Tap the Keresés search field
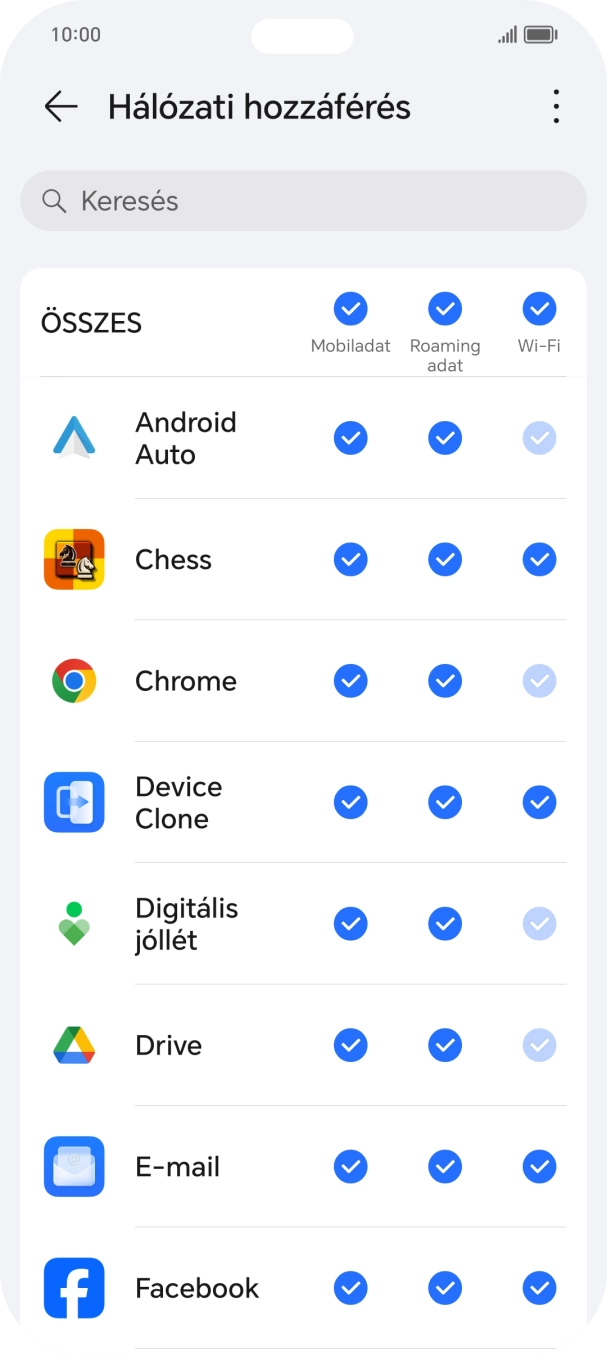 tap(303, 201)
